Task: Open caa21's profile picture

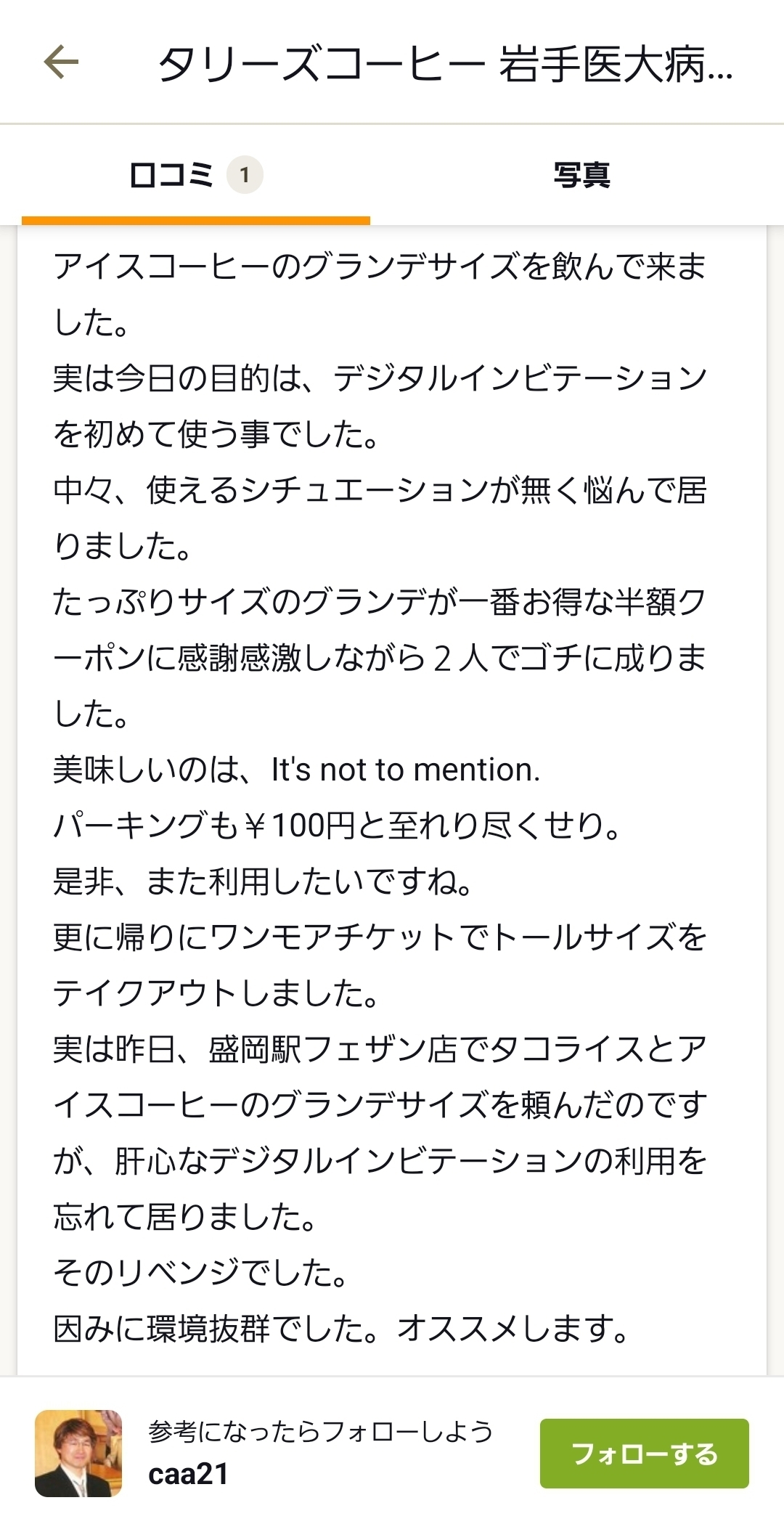Action: tap(78, 1453)
